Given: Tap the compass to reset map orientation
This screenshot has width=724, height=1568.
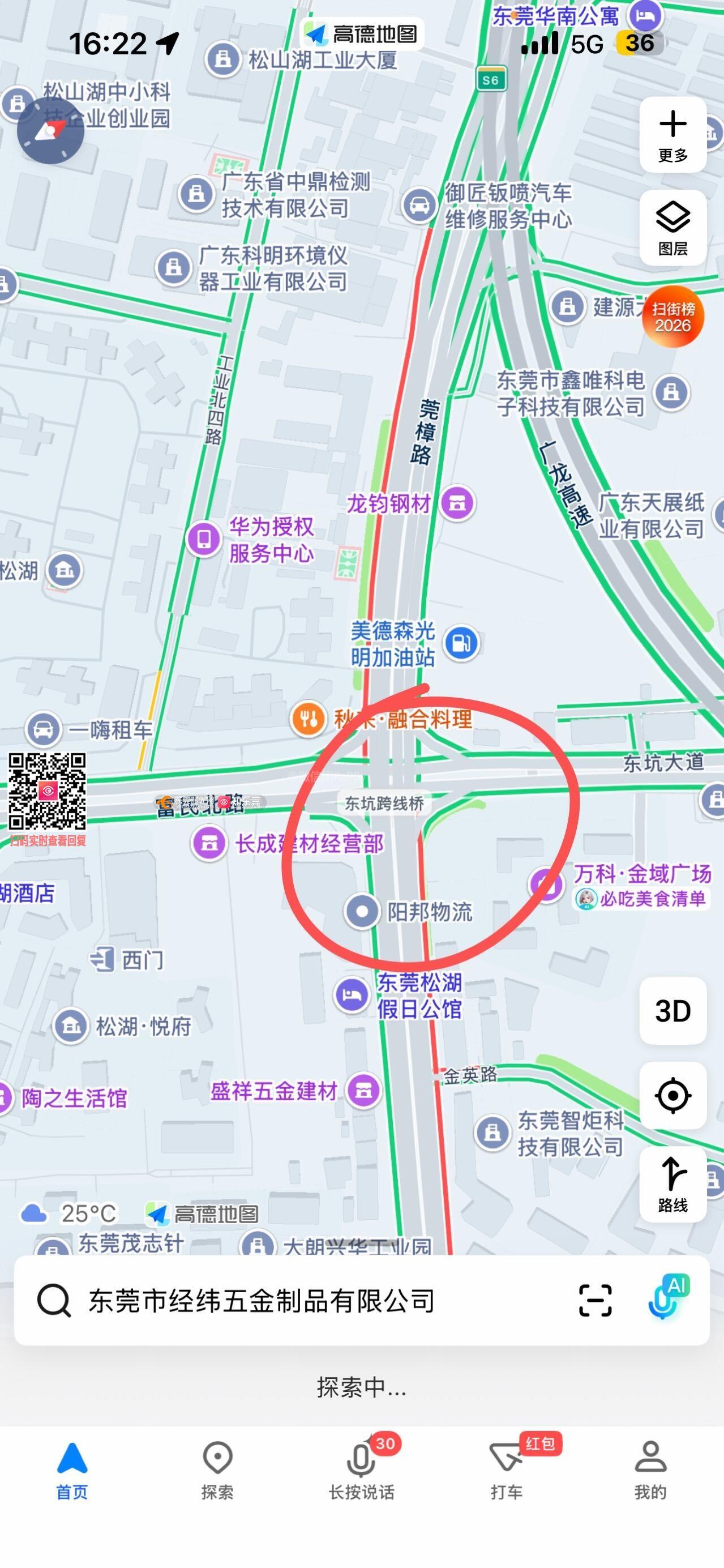Looking at the screenshot, I should pos(50,130).
